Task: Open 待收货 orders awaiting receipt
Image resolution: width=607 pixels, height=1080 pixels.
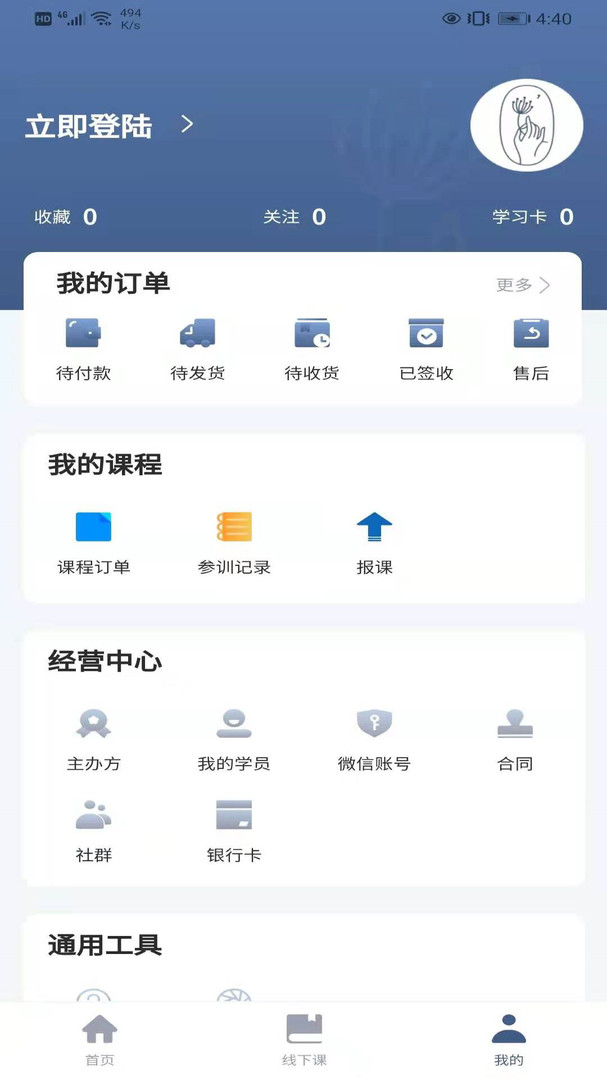Action: [312, 348]
